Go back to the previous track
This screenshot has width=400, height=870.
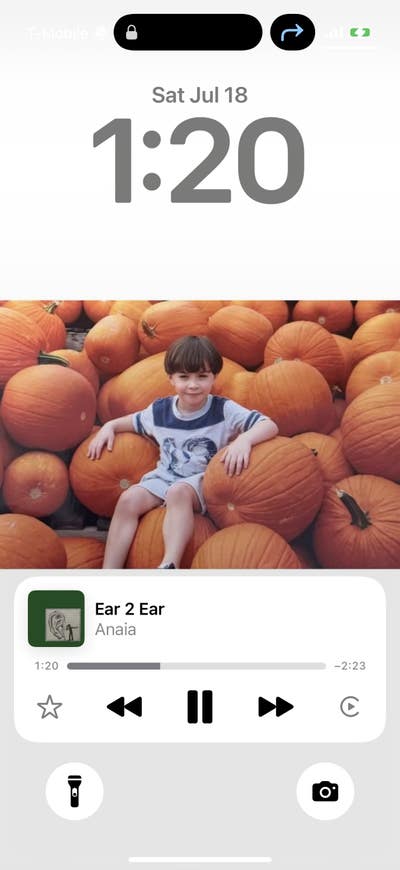124,706
